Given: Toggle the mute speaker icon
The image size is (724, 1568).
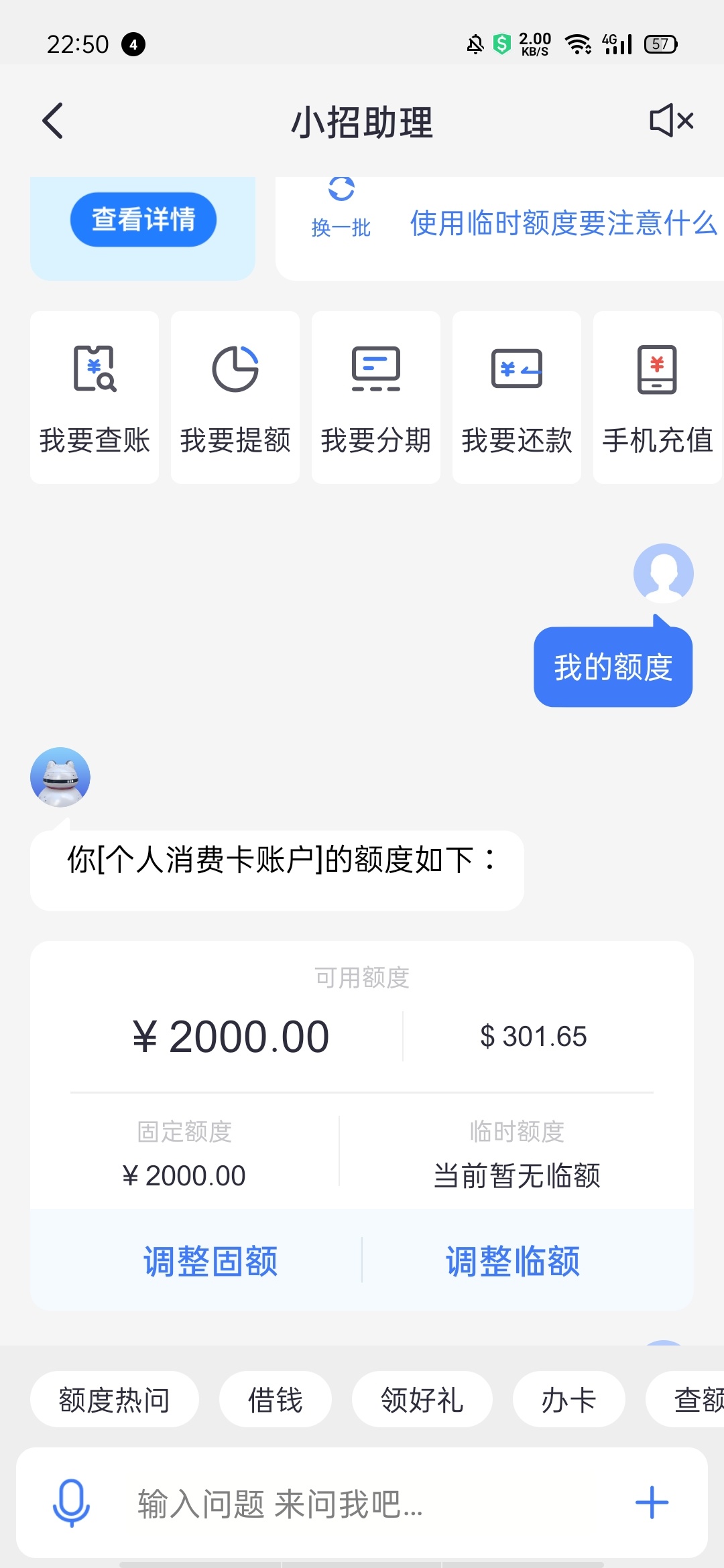Looking at the screenshot, I should point(672,121).
